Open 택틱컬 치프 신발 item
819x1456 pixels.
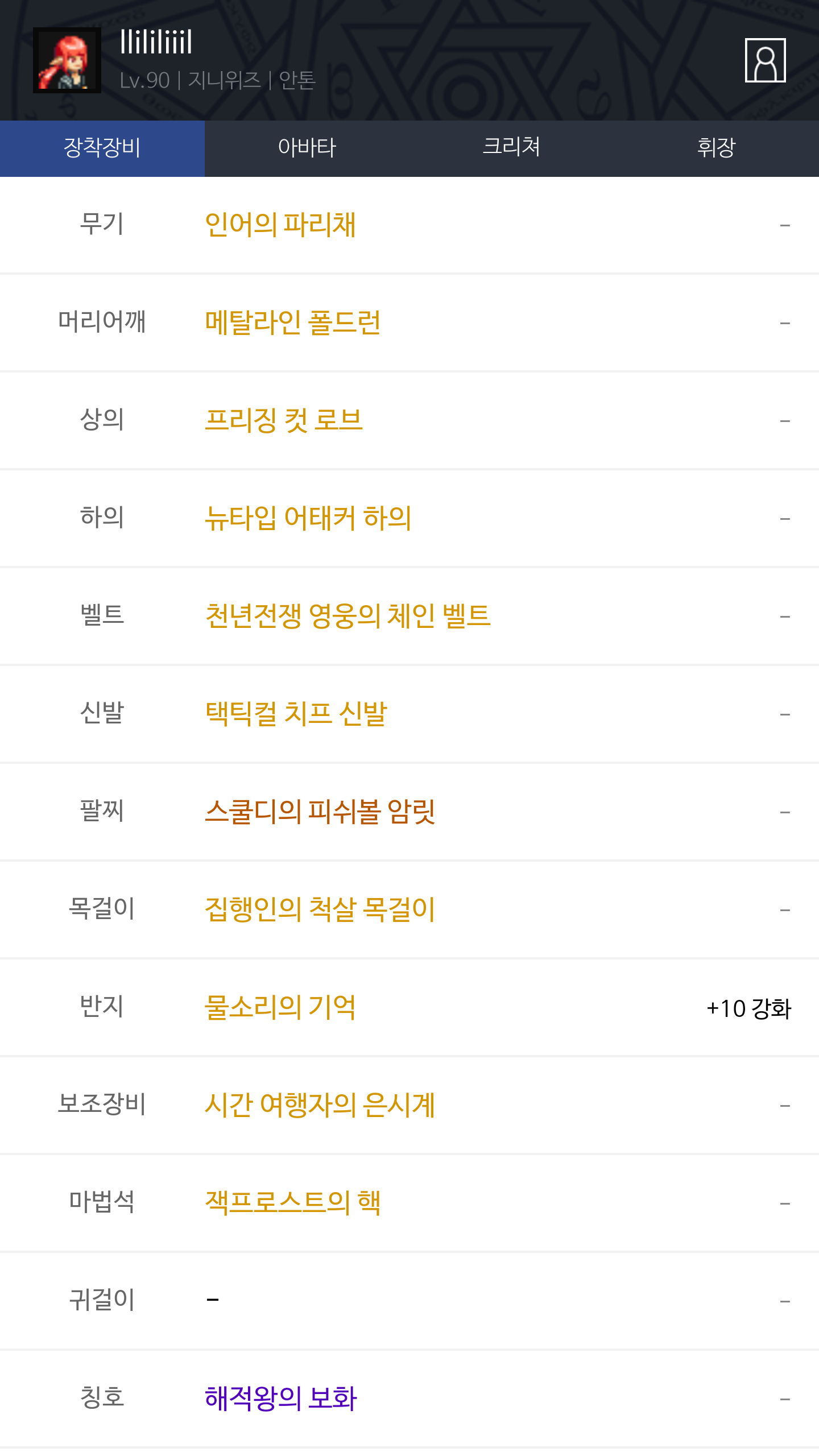(x=296, y=714)
